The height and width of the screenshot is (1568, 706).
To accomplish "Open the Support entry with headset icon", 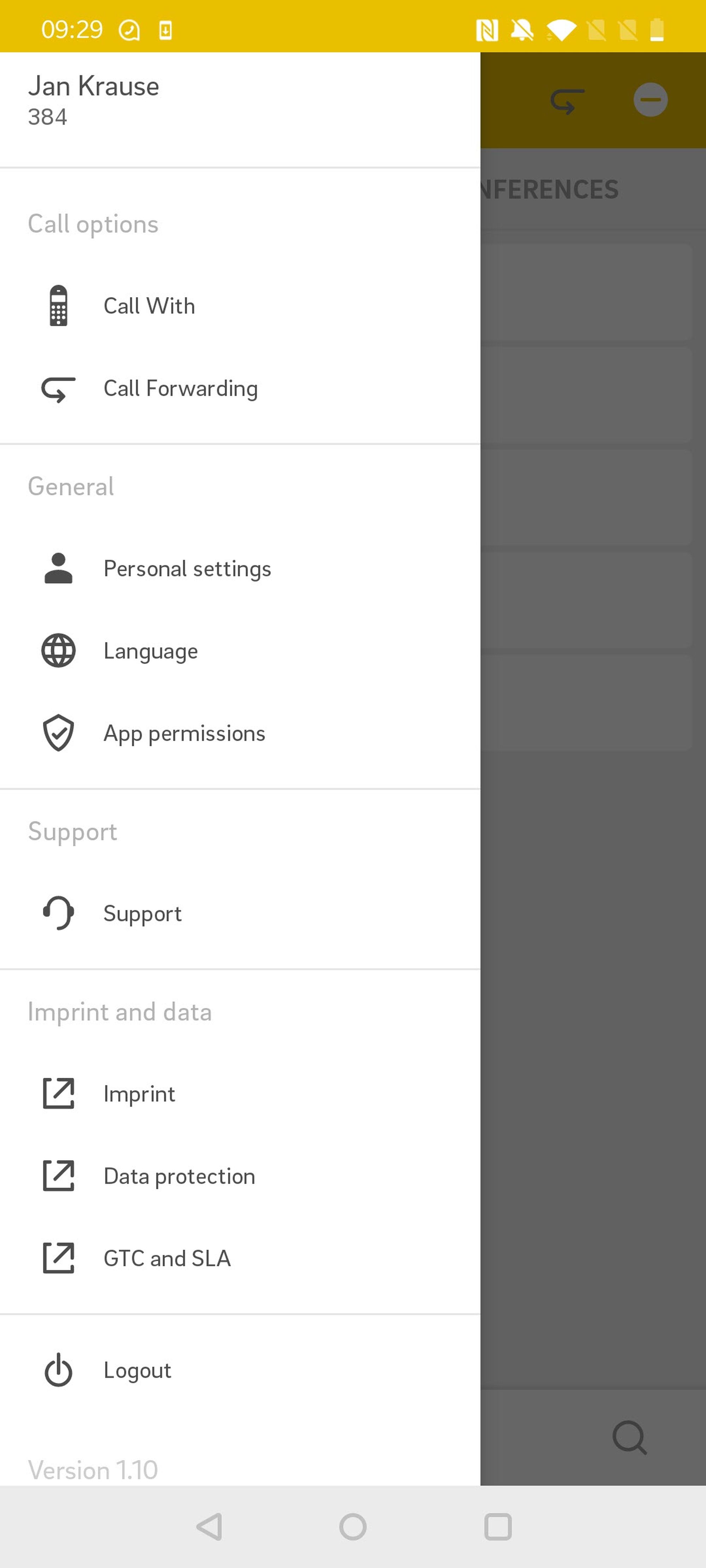I will tap(142, 913).
